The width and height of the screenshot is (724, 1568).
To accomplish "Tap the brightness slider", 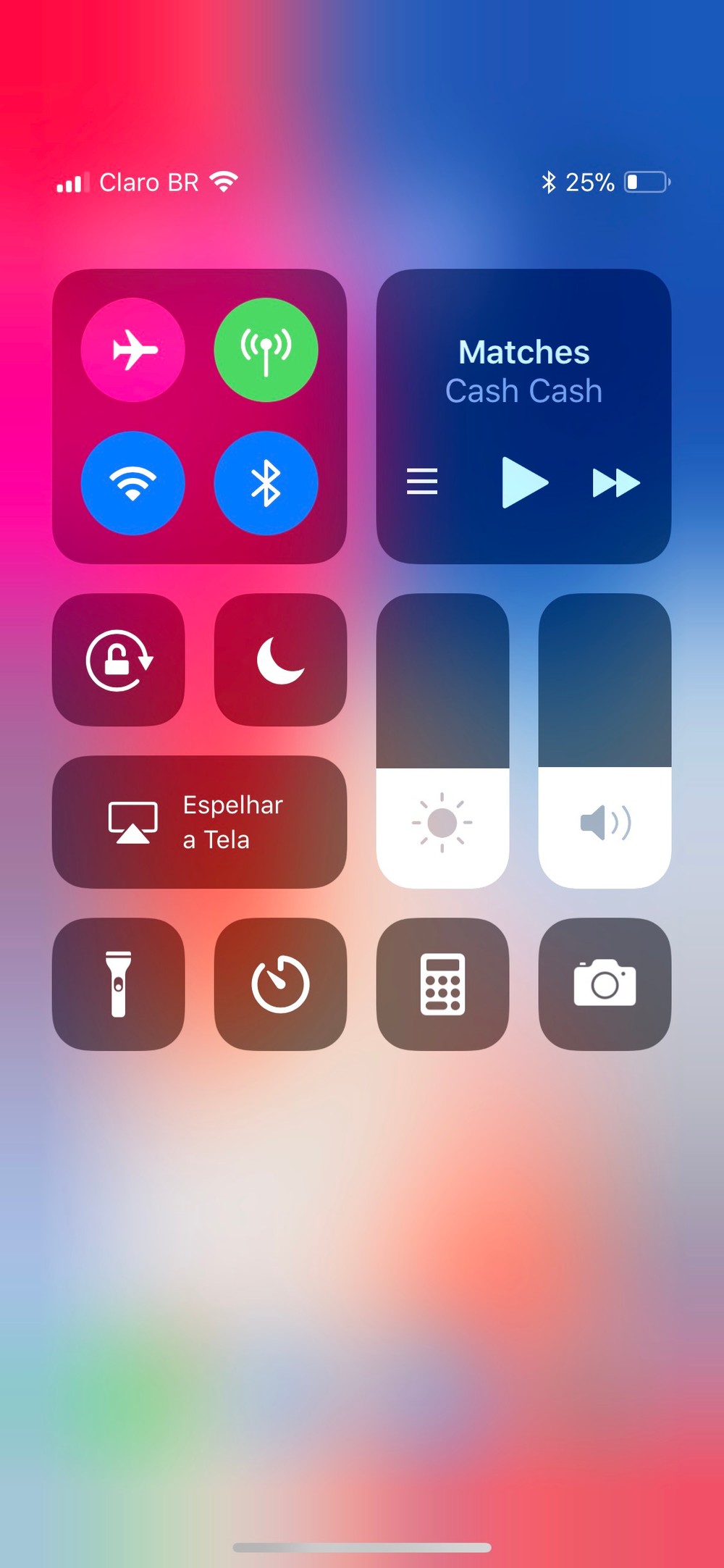I will point(442,741).
